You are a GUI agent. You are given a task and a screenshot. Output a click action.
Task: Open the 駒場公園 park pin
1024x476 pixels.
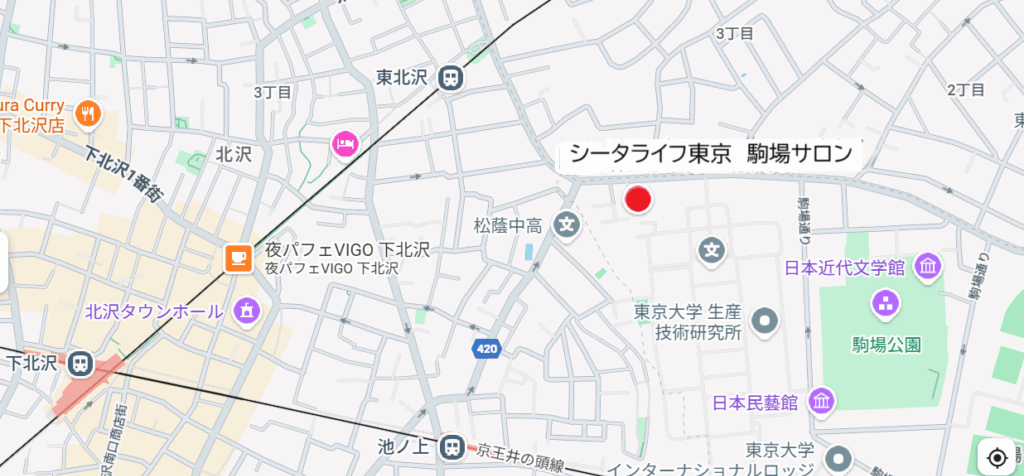tap(883, 301)
